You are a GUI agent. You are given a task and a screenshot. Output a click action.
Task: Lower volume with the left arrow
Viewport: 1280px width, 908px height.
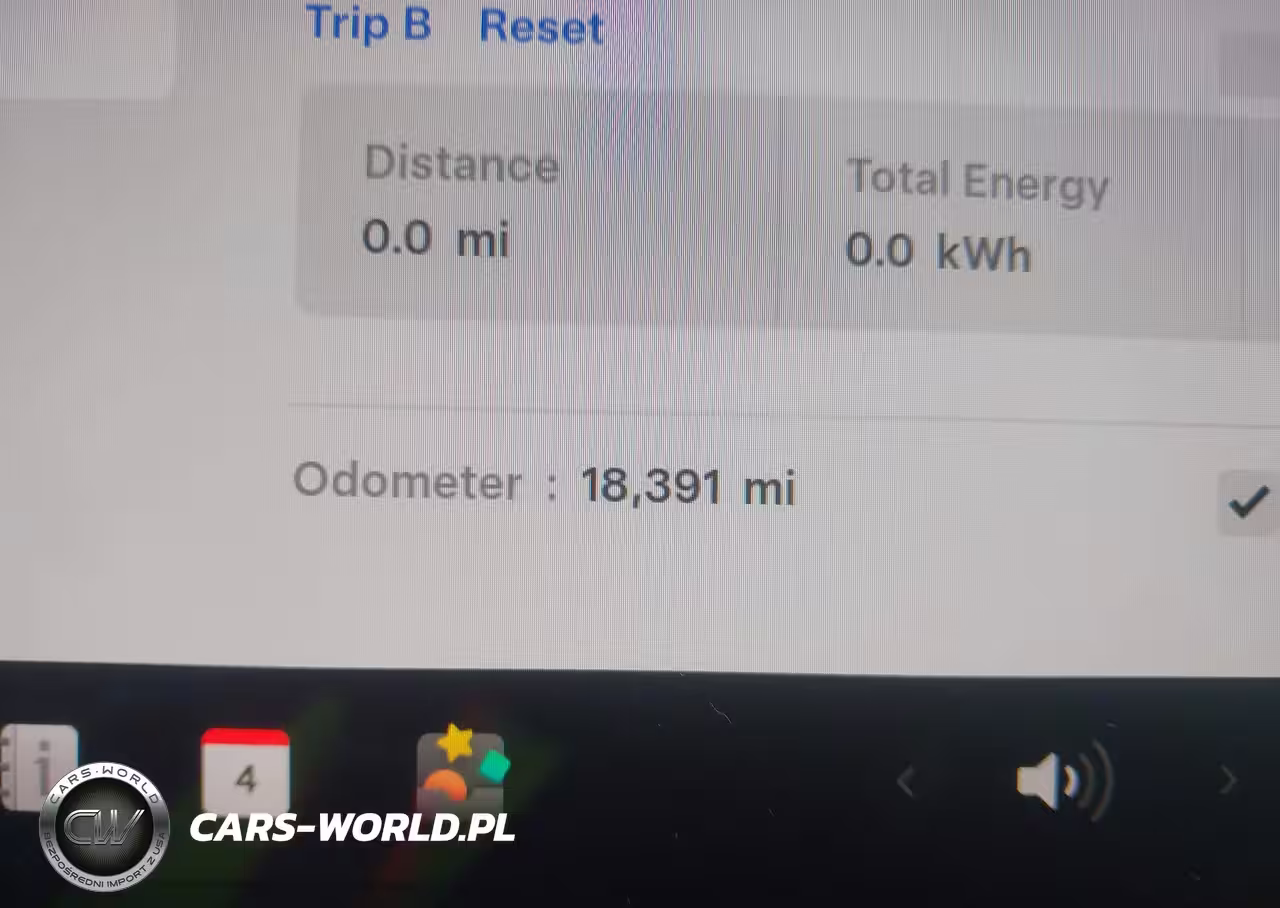point(906,781)
